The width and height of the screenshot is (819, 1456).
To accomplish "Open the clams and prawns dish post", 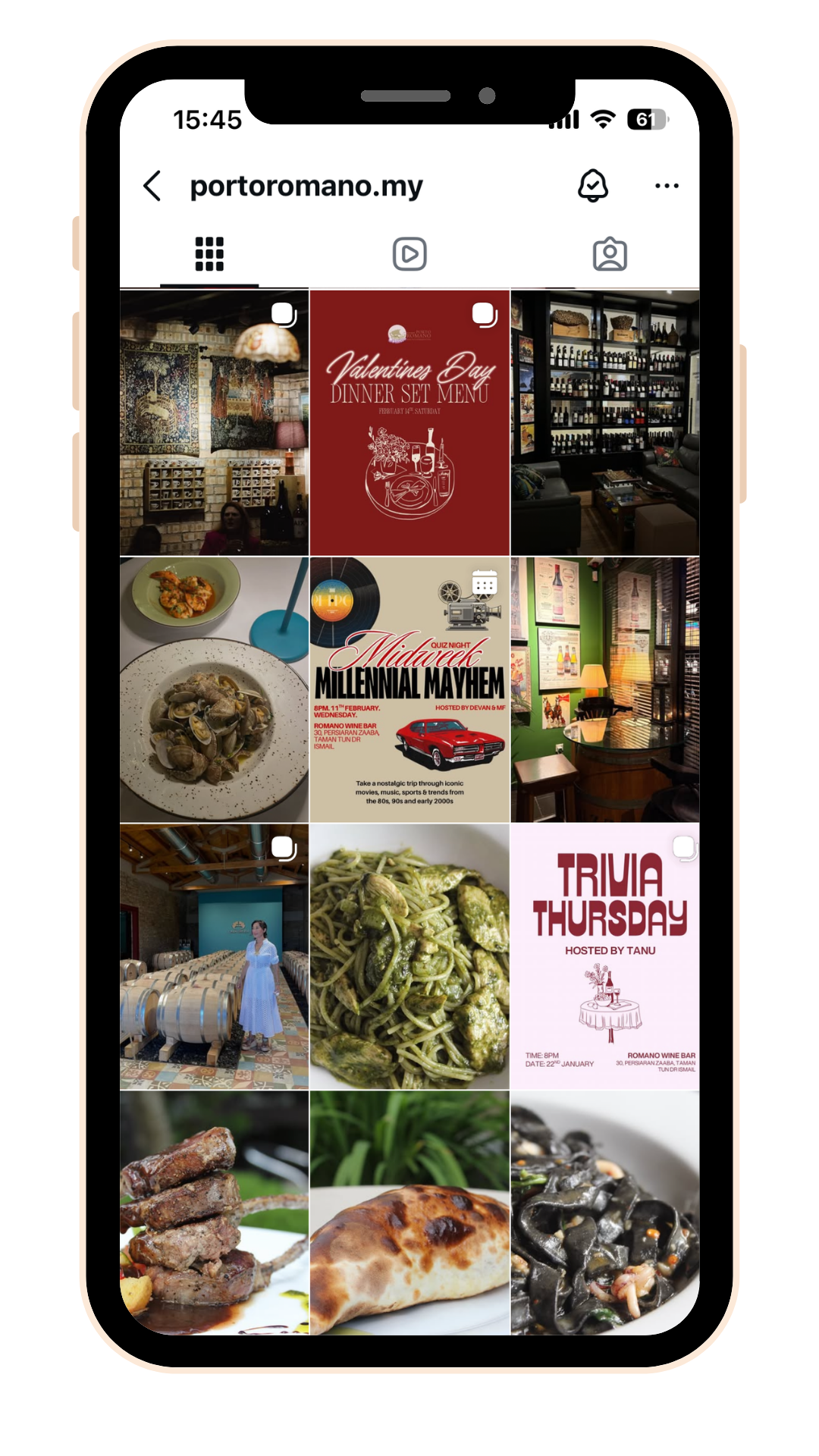I will pos(214,690).
